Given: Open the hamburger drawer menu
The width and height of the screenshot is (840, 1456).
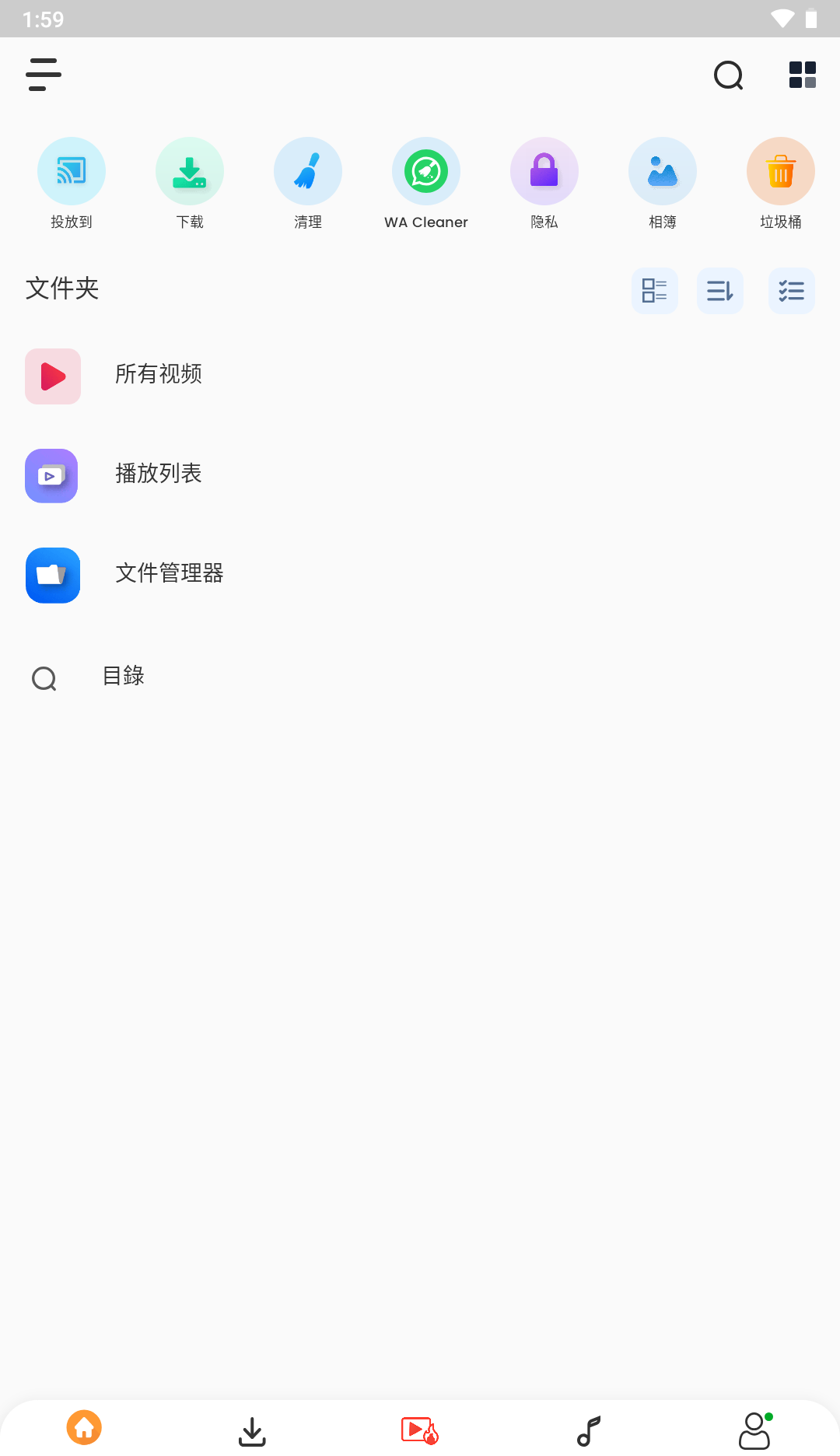Looking at the screenshot, I should [44, 75].
